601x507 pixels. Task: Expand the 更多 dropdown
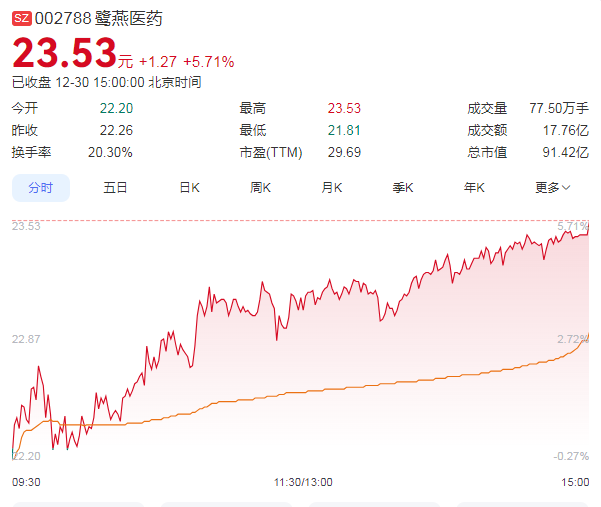(552, 187)
